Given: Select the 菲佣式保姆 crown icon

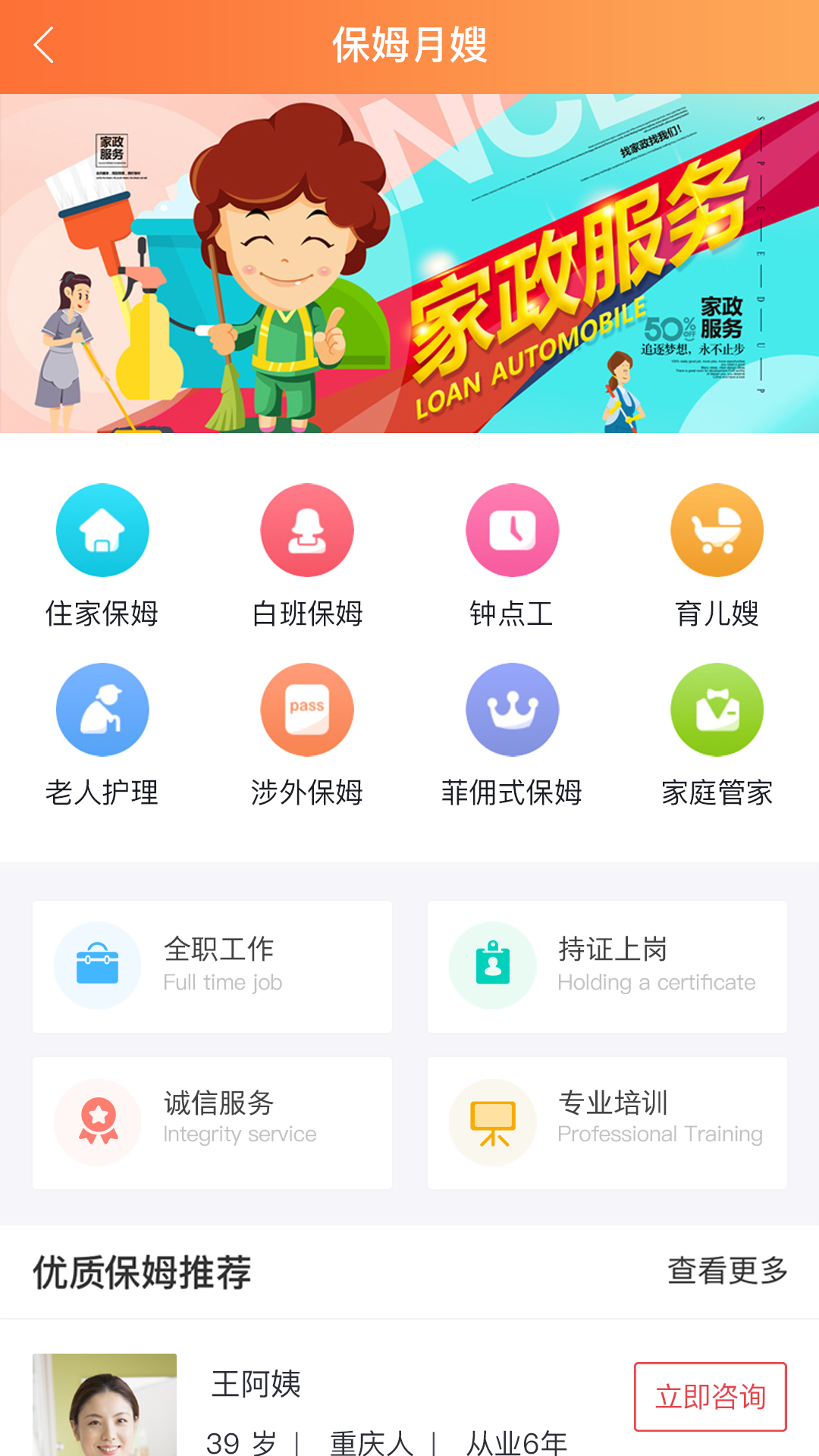Looking at the screenshot, I should click(512, 709).
